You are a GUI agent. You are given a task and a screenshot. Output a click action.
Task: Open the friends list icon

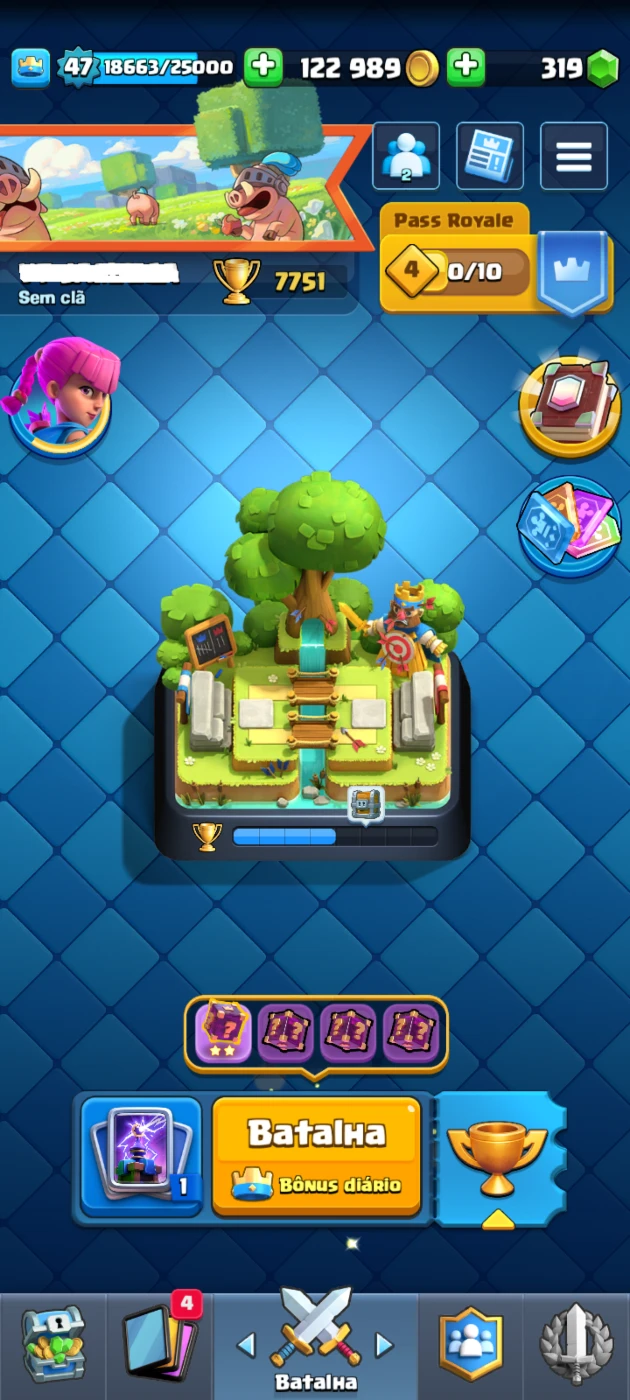[406, 156]
